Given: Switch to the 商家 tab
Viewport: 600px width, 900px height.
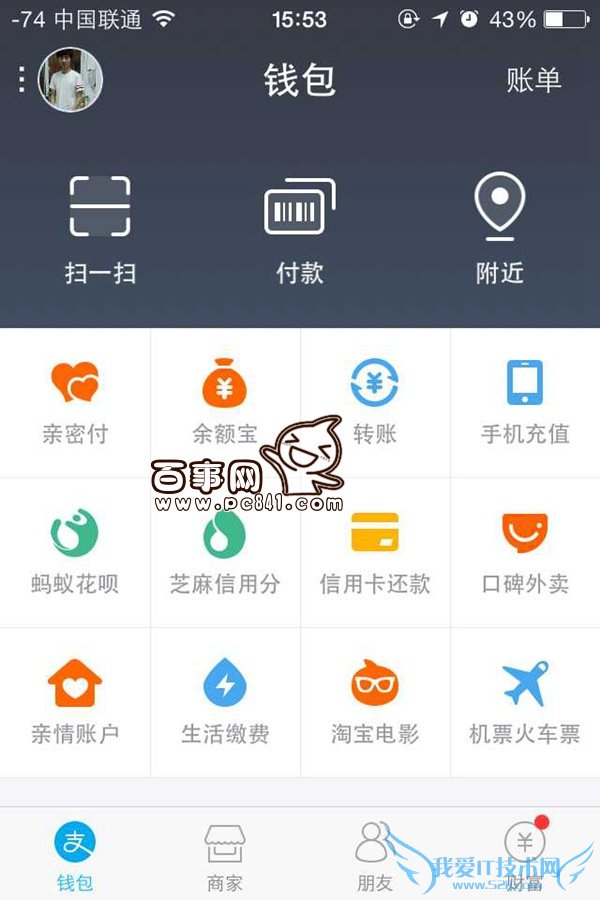Looking at the screenshot, I should pyautogui.click(x=224, y=856).
